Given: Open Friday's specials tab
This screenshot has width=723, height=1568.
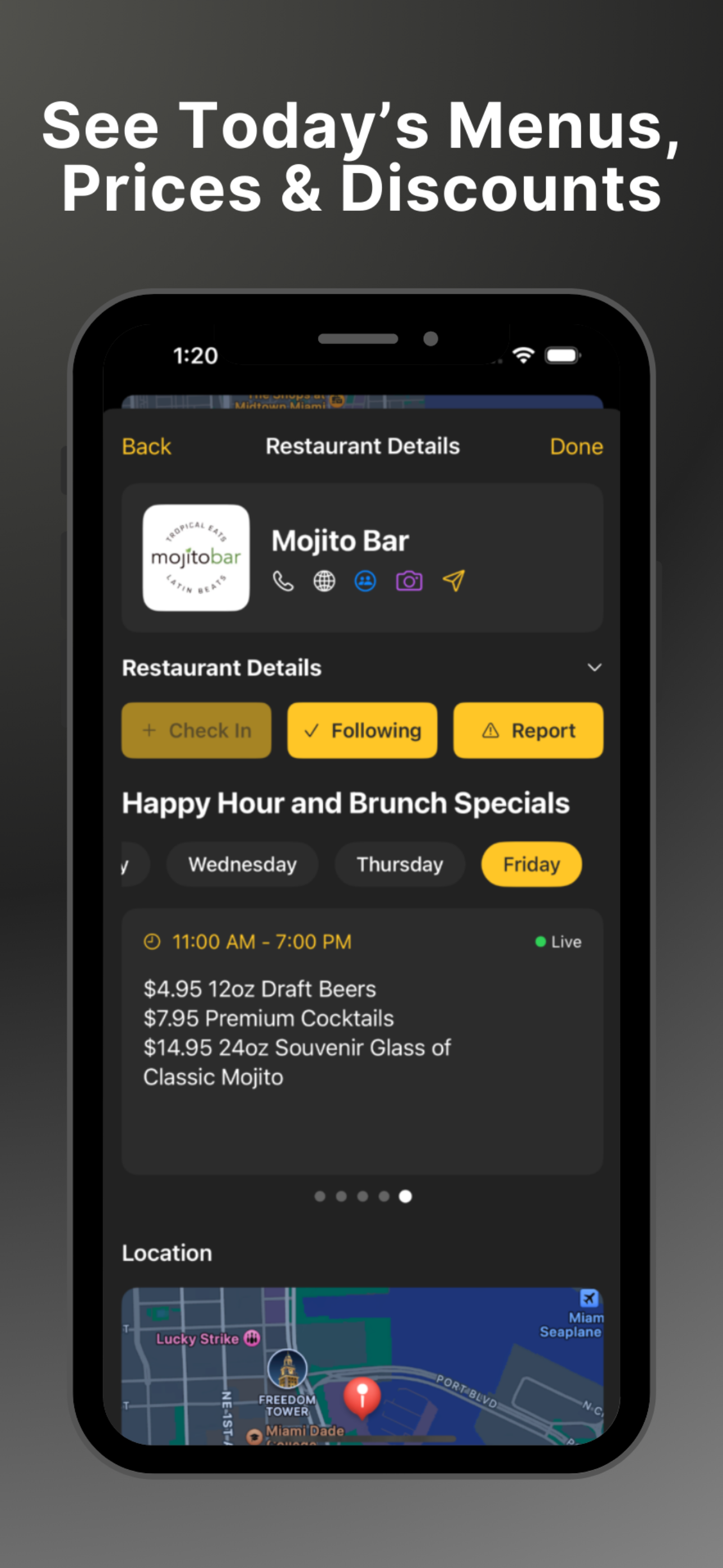Looking at the screenshot, I should tap(531, 864).
